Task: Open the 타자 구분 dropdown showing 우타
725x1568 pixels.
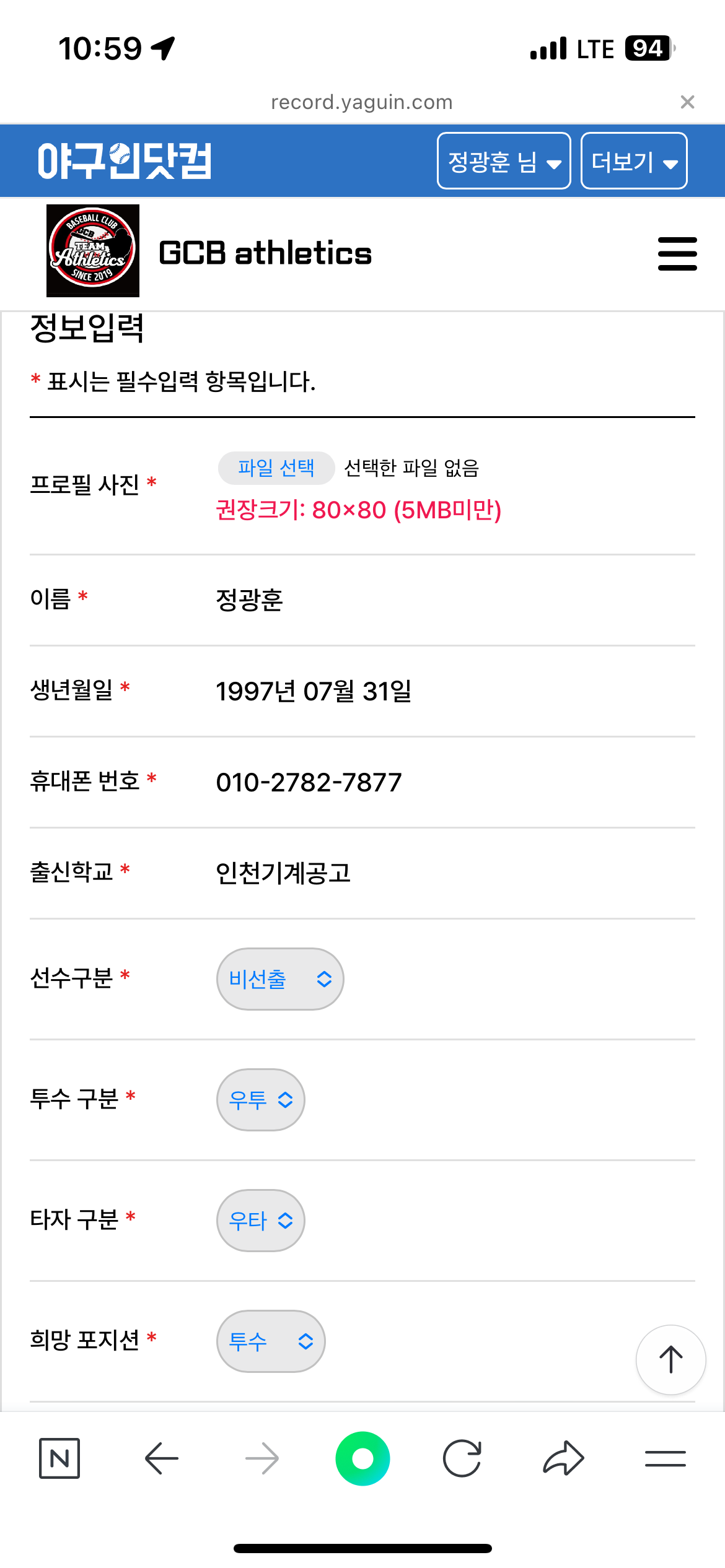Action: pos(260,1221)
